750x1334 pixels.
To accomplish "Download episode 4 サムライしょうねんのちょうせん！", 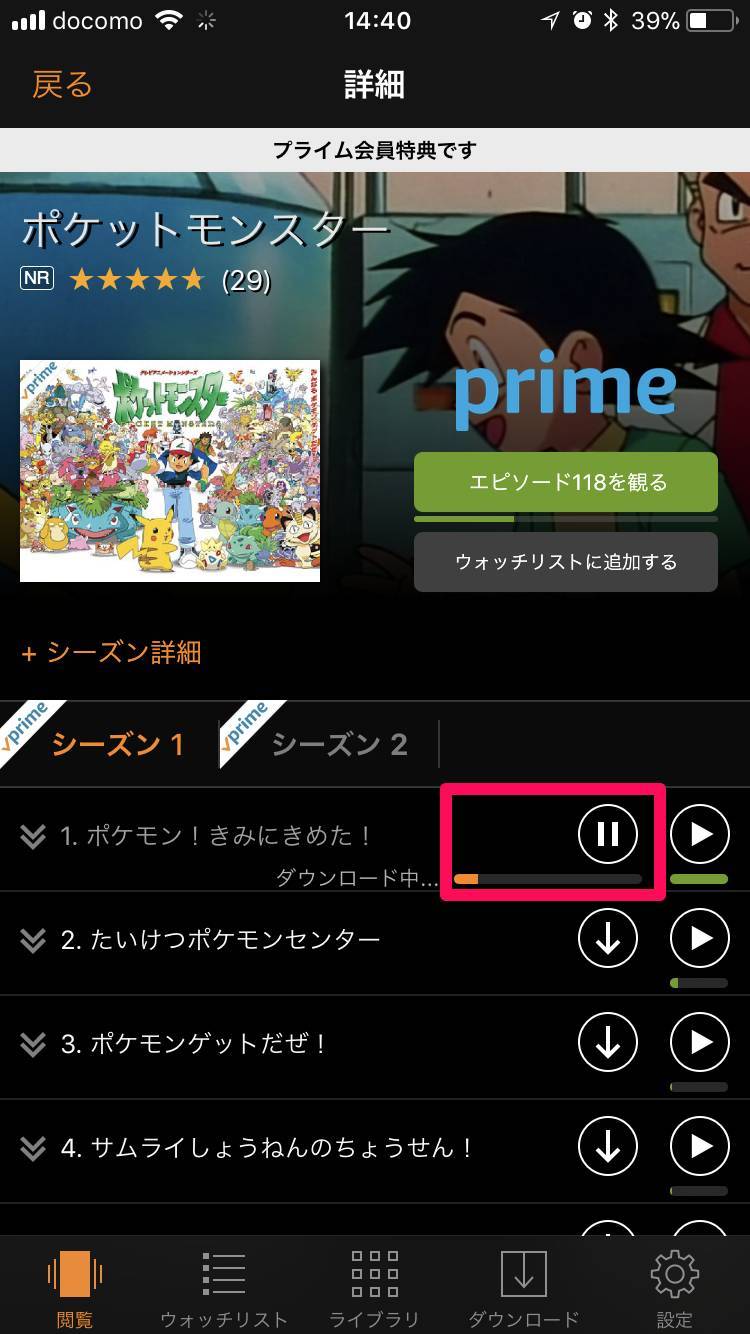I will pyautogui.click(x=608, y=1147).
